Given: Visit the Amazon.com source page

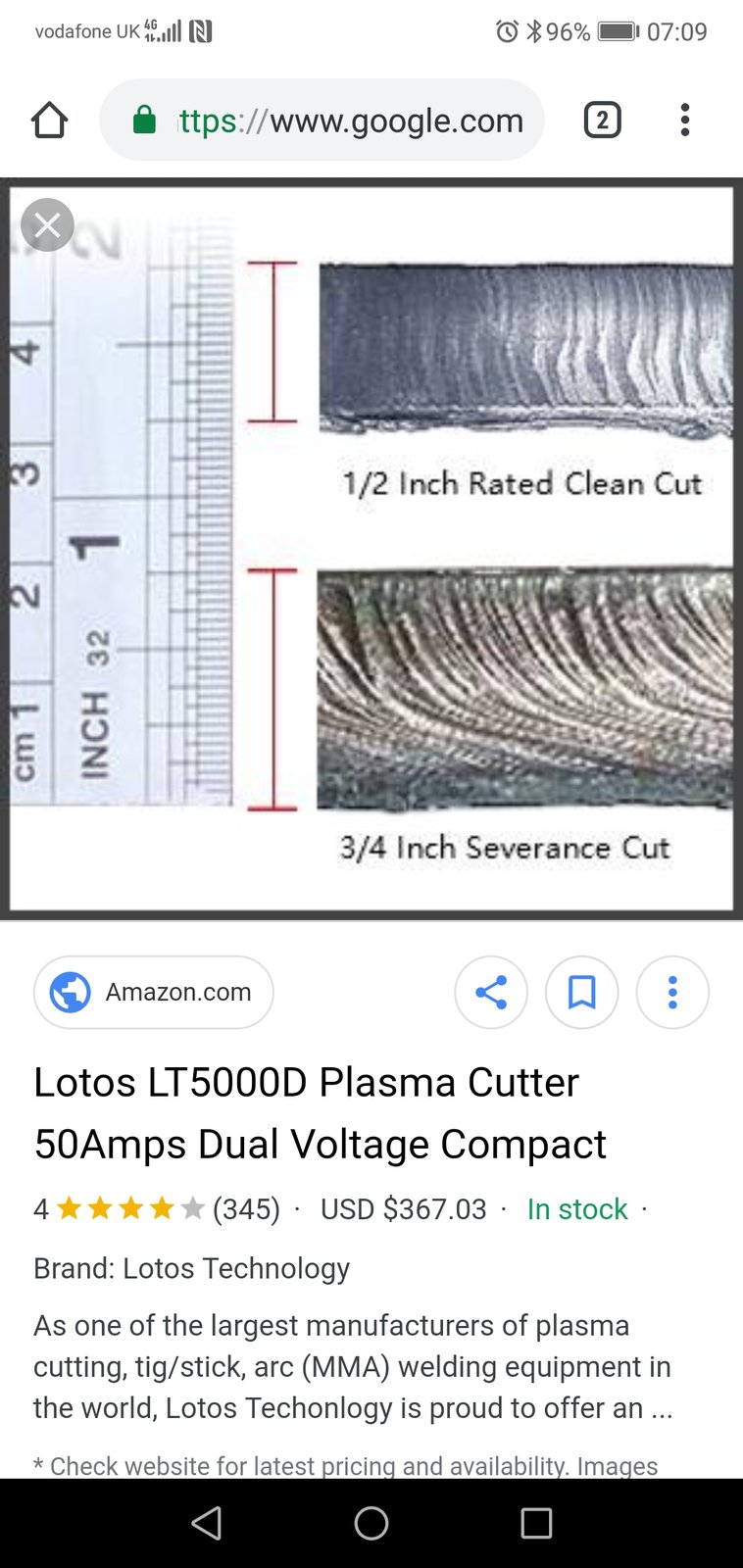Looking at the screenshot, I should pyautogui.click(x=154, y=992).
